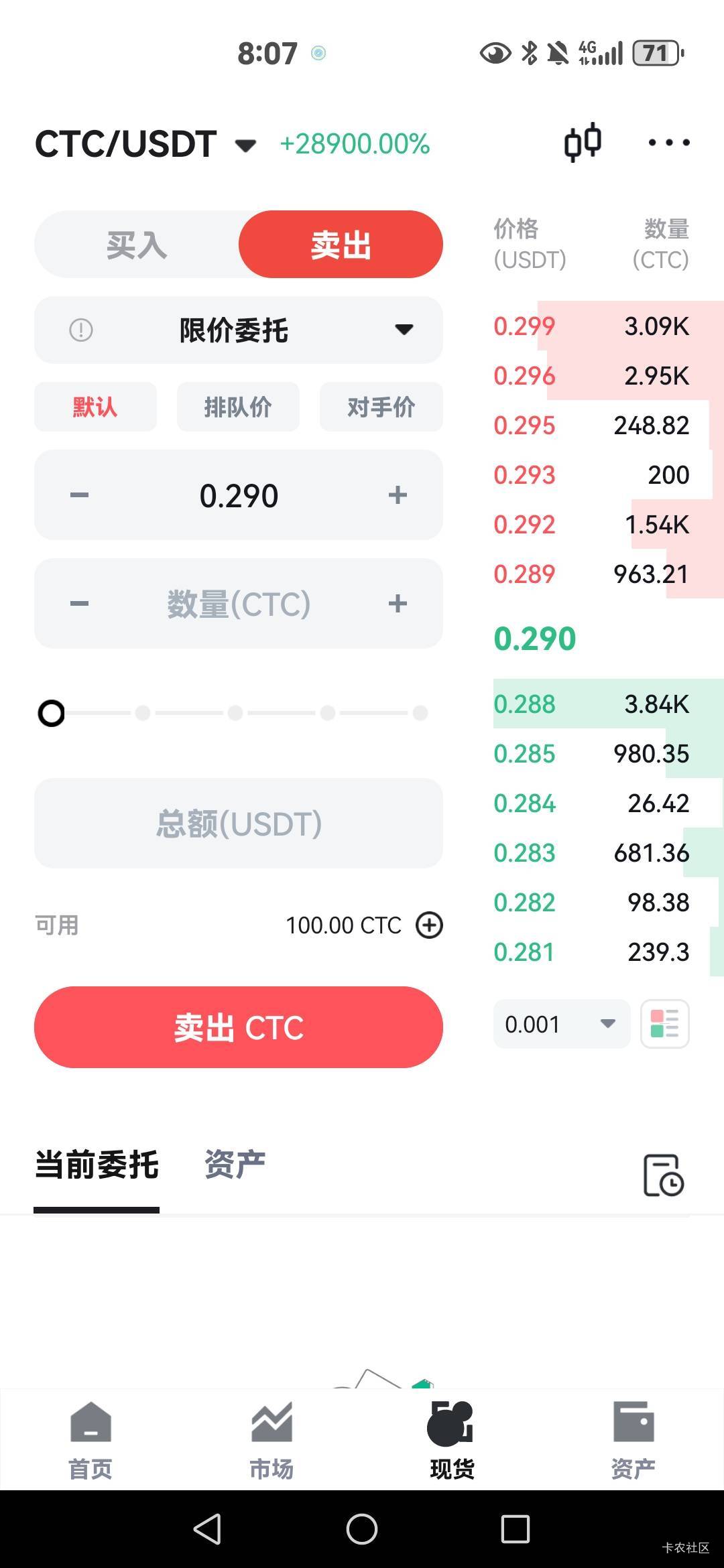Open the 0.001 depth precision dropdown
Viewport: 724px width, 1568px height.
(x=562, y=1024)
